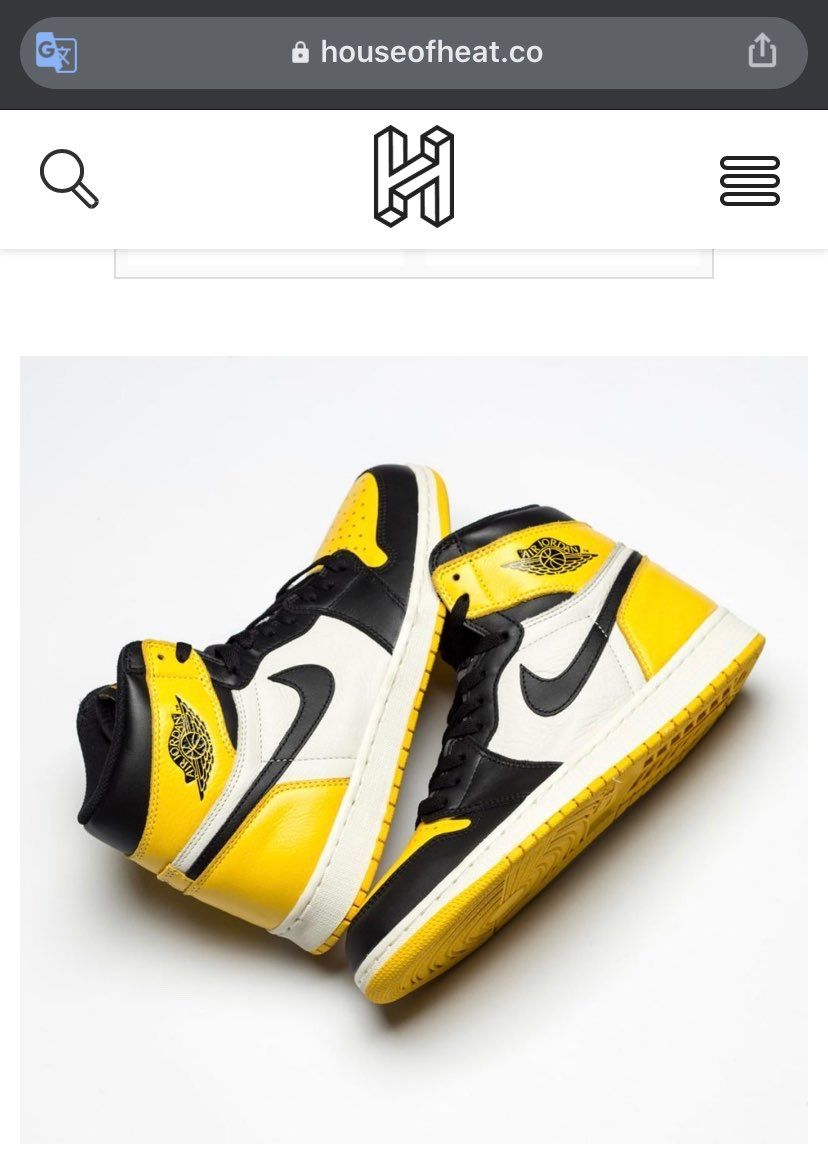This screenshot has width=828, height=1156.
Task: Tap the translate page icon
Action: 56,53
